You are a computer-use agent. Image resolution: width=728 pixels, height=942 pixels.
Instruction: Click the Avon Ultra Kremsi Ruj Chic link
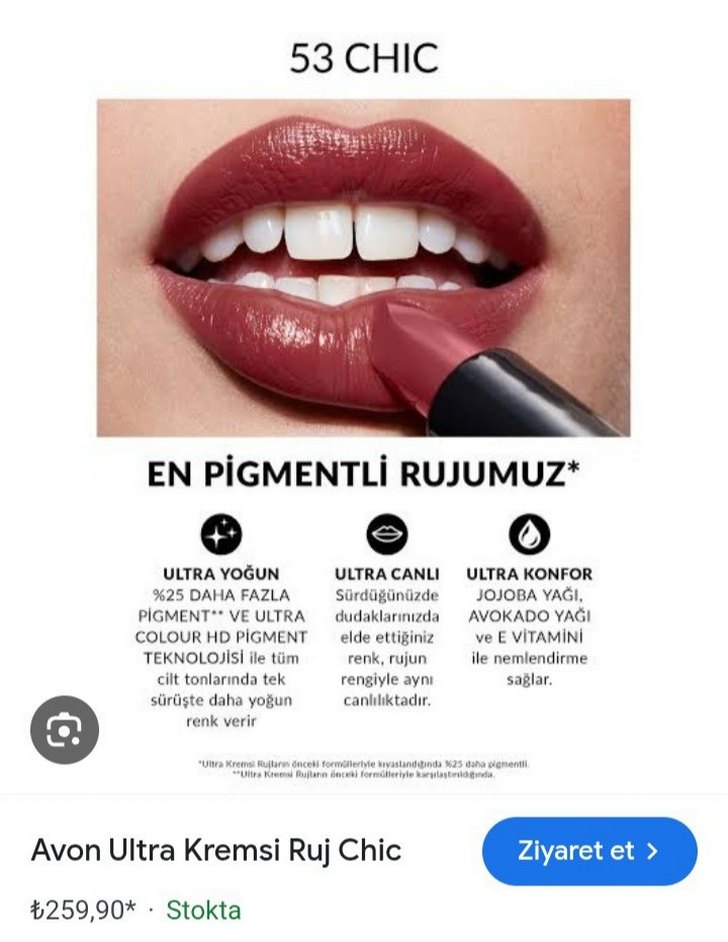click(x=218, y=849)
